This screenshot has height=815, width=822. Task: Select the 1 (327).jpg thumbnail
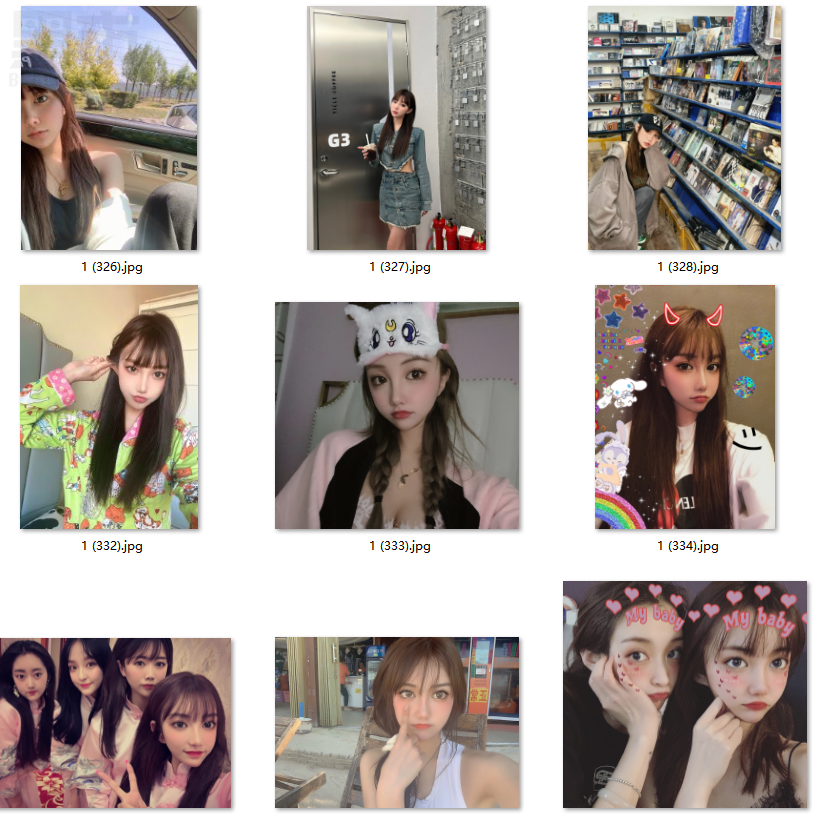(x=397, y=128)
